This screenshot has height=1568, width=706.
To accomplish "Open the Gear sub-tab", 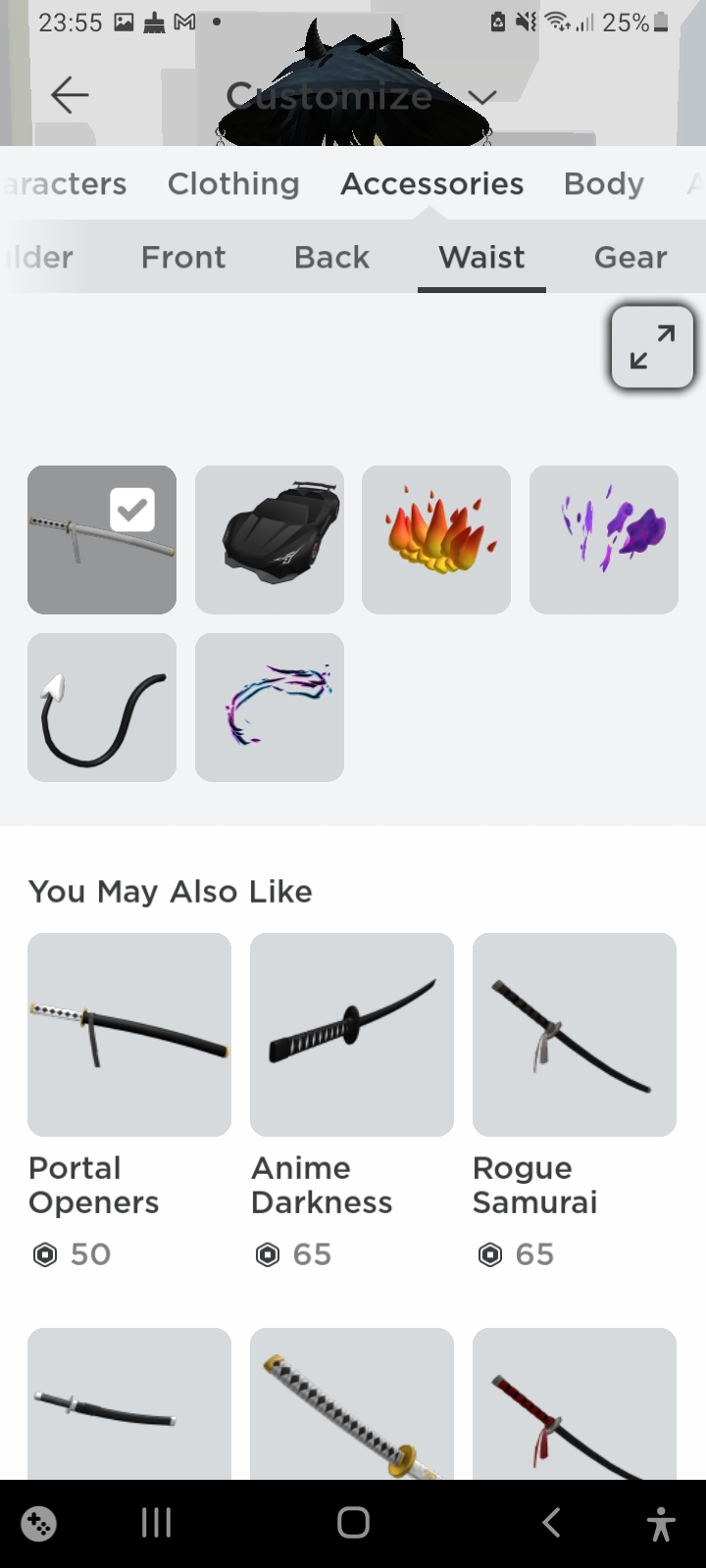I will (x=630, y=257).
